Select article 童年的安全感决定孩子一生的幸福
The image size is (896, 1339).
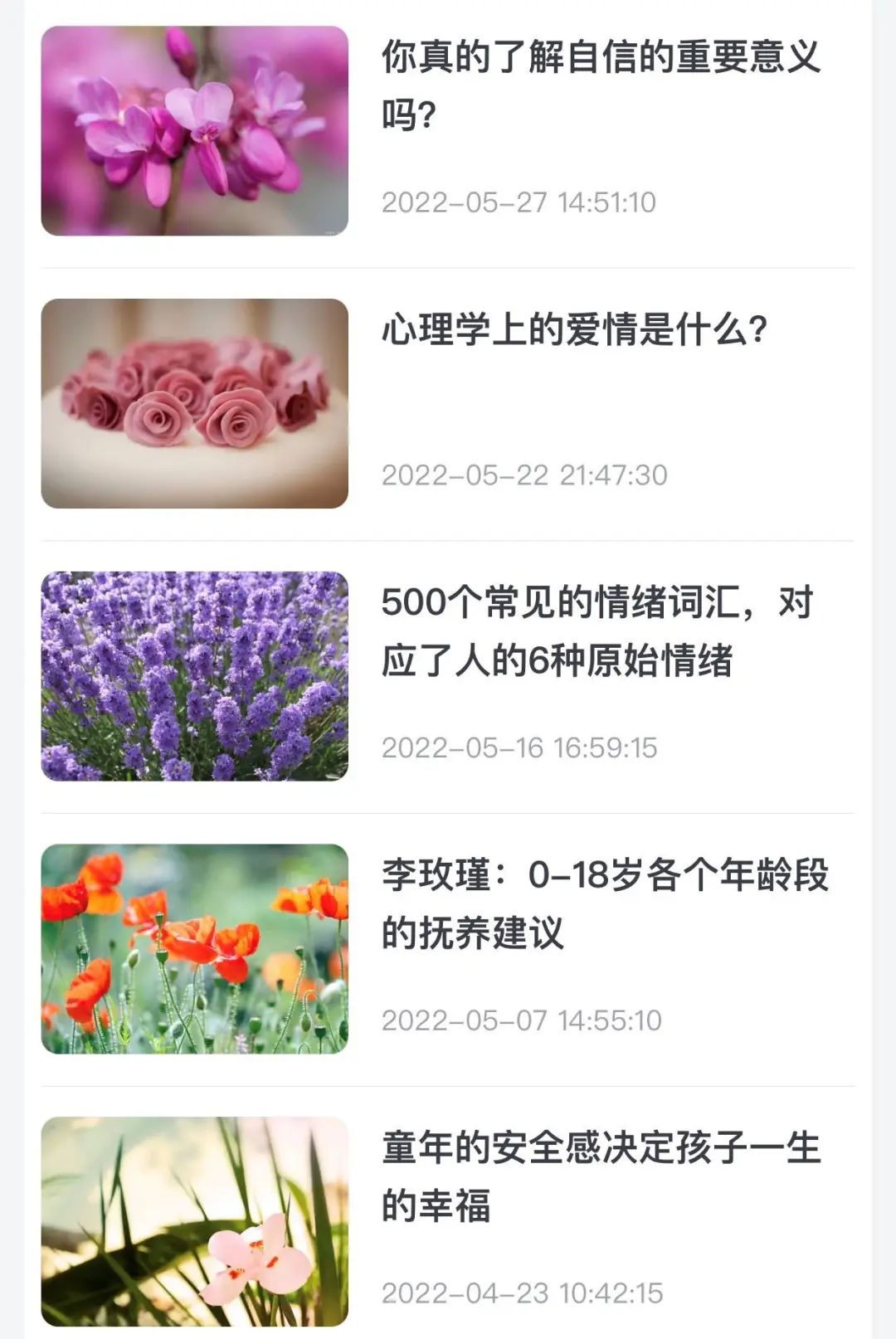[601, 1176]
